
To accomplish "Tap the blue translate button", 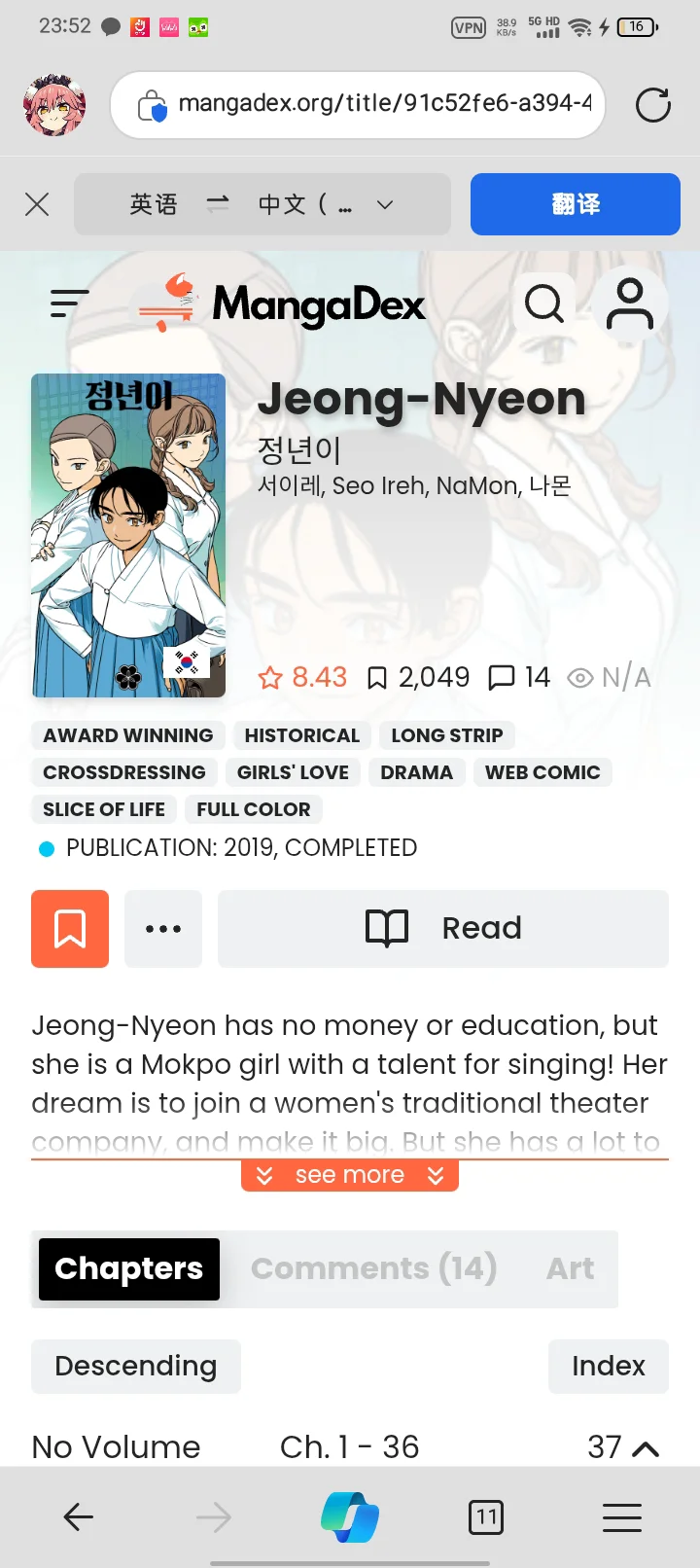I will (575, 204).
